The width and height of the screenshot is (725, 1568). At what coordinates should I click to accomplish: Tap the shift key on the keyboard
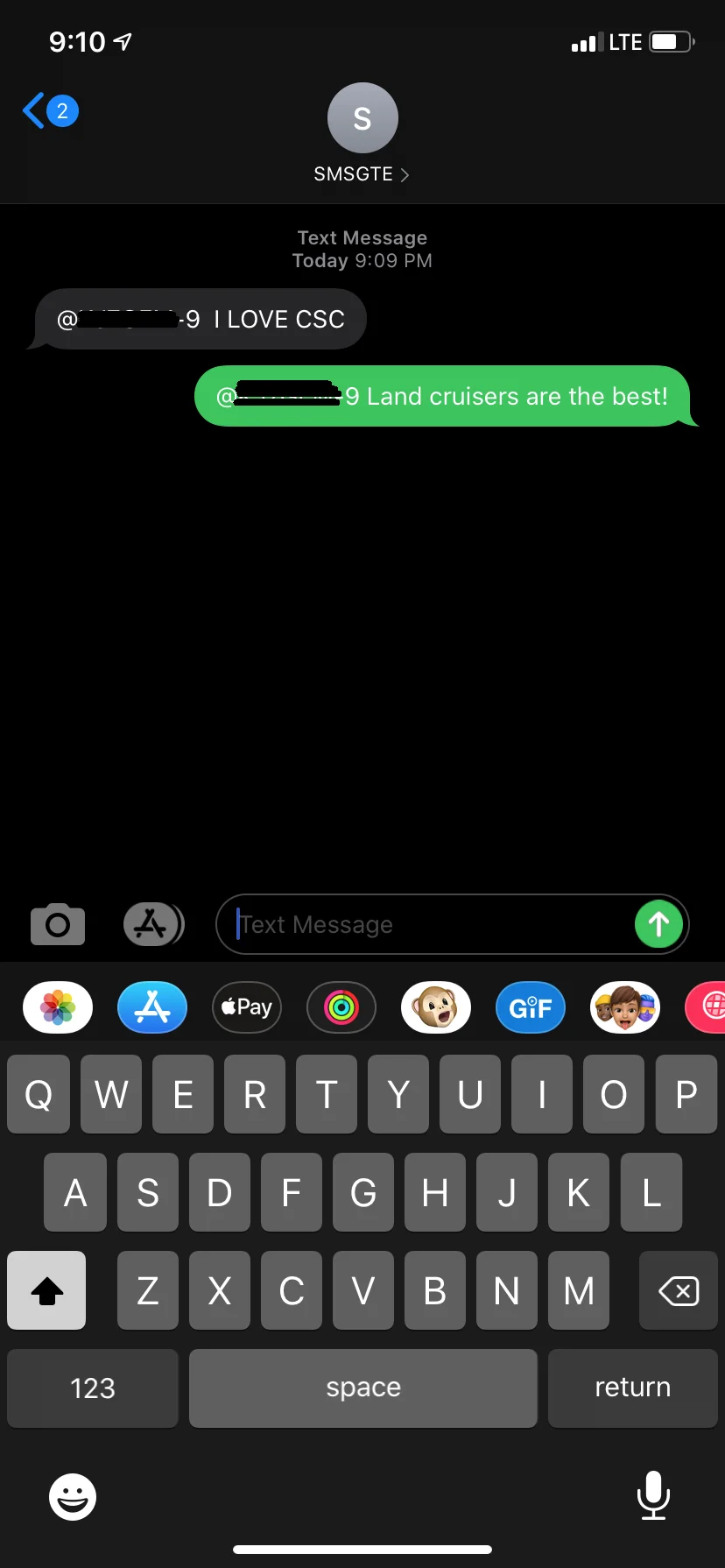tap(46, 1290)
